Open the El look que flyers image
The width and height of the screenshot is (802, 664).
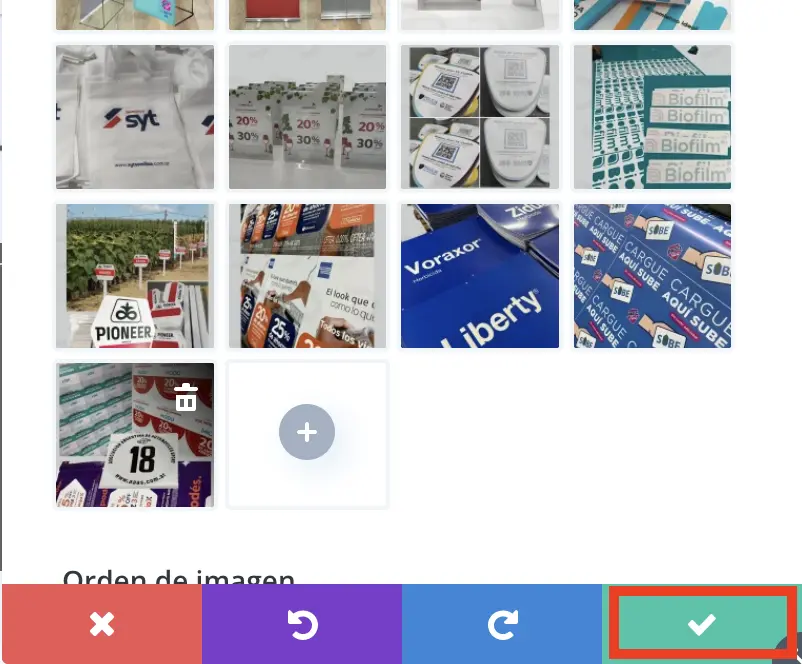click(307, 276)
